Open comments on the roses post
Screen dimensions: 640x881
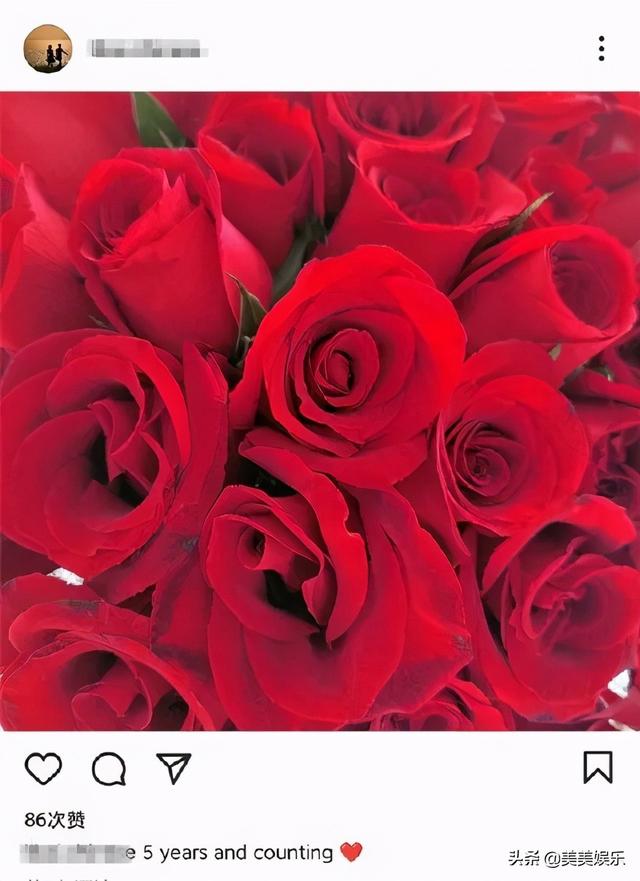point(109,768)
